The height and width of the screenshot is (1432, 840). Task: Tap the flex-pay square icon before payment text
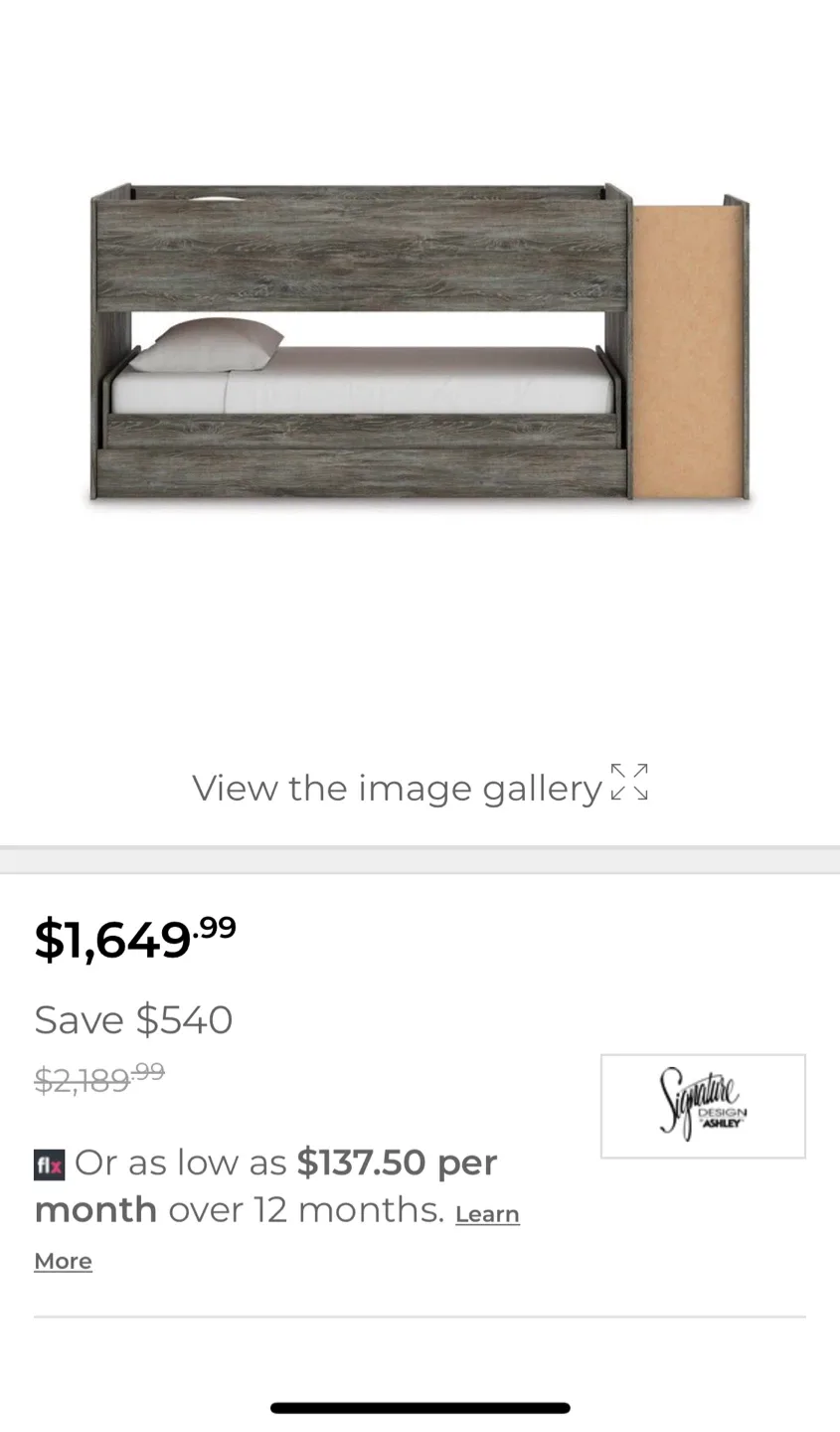pos(49,1163)
